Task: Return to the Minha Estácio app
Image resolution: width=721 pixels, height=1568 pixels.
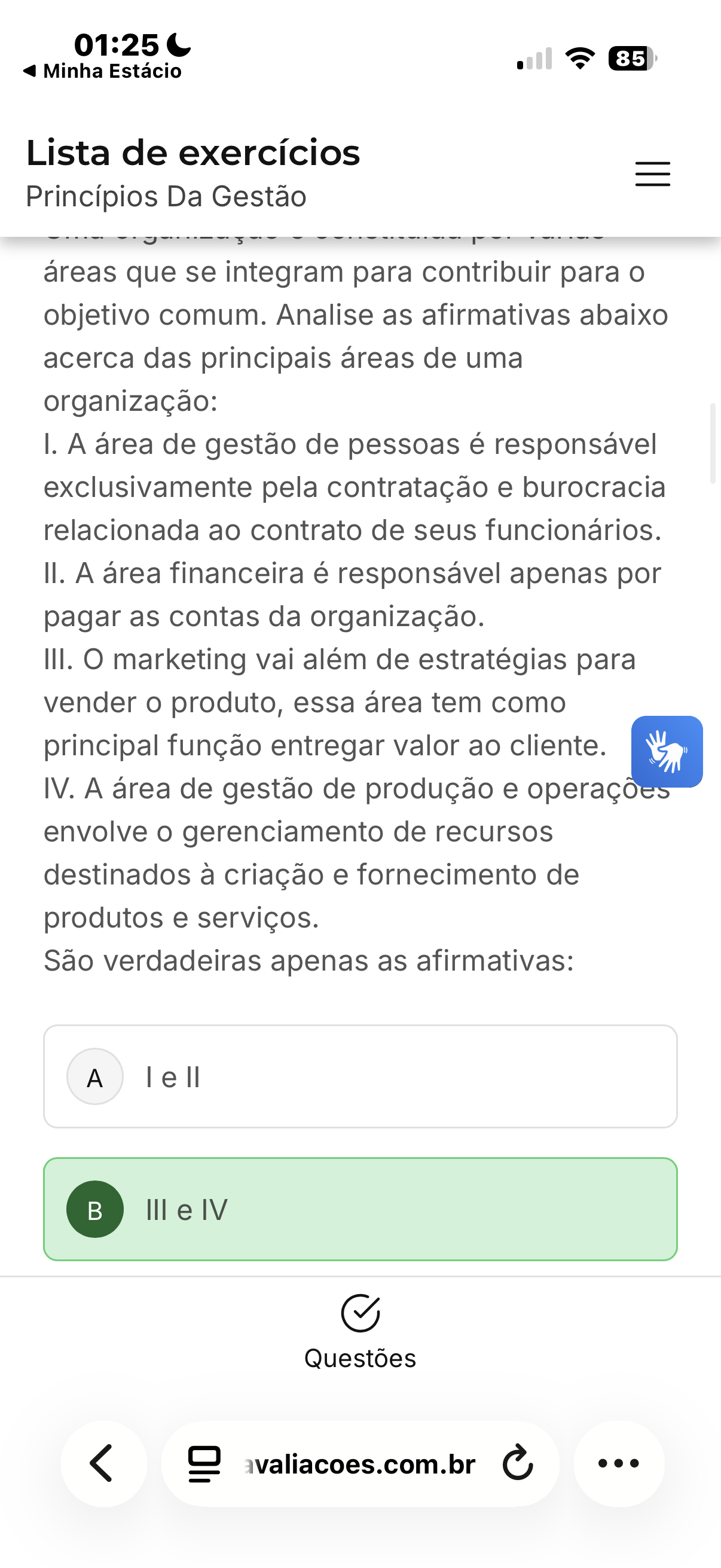Action: tap(102, 71)
